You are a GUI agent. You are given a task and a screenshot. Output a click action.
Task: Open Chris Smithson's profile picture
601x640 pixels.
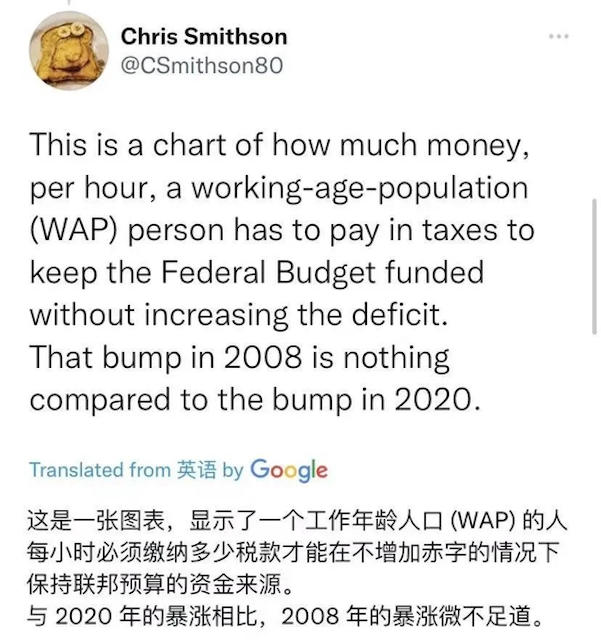(66, 52)
